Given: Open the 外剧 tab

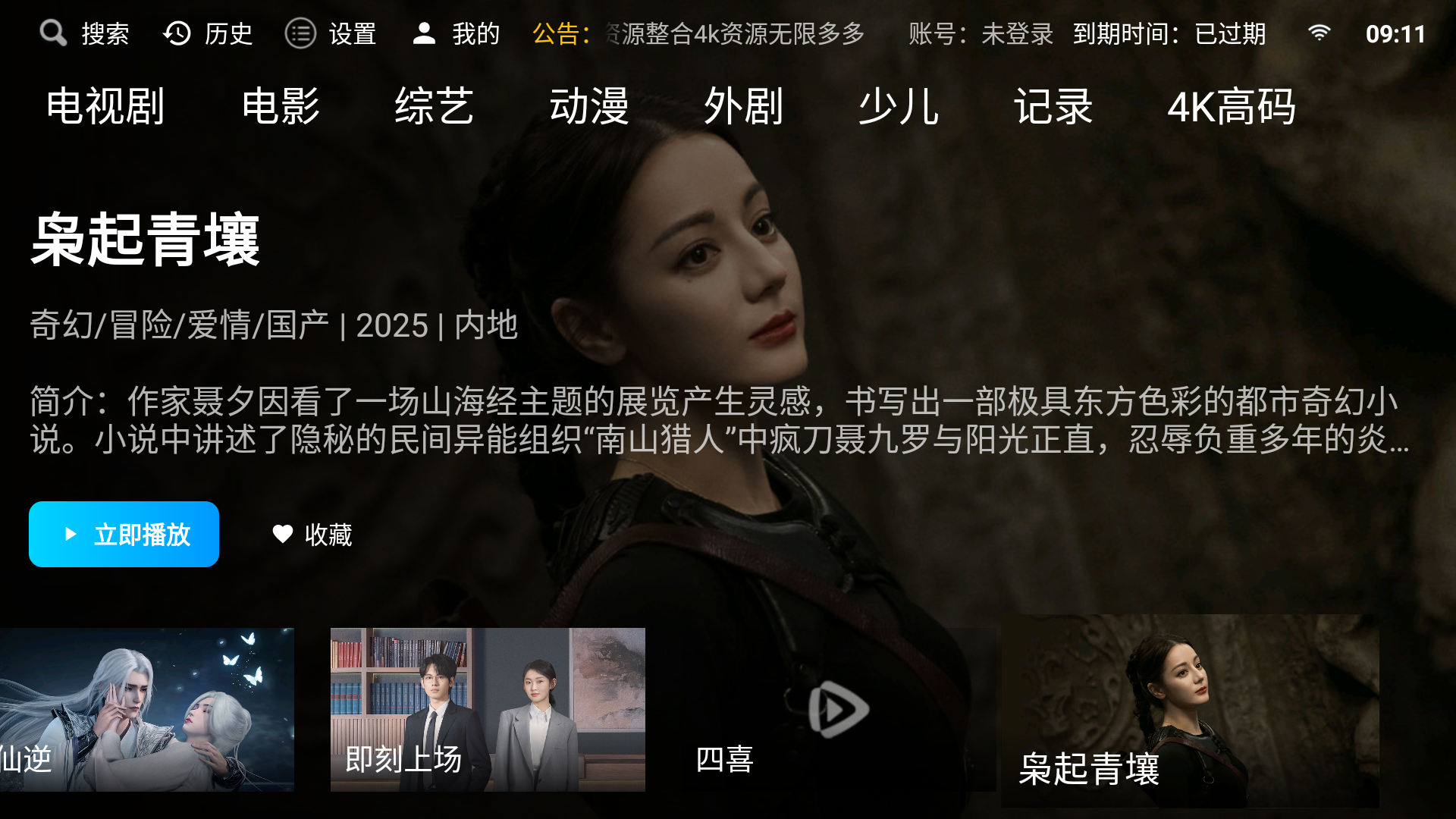Looking at the screenshot, I should point(743,106).
